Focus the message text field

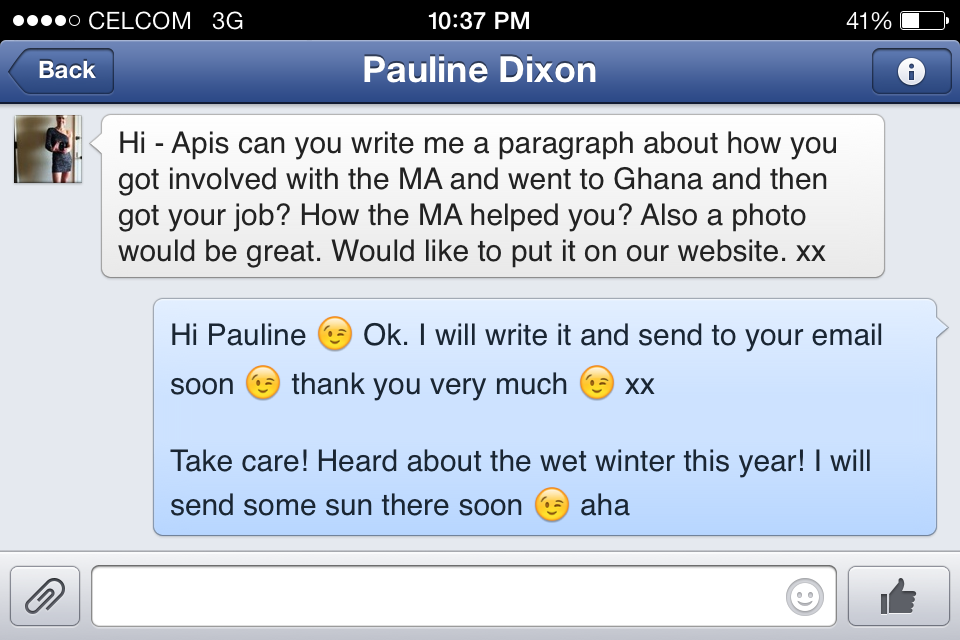[x=440, y=596]
